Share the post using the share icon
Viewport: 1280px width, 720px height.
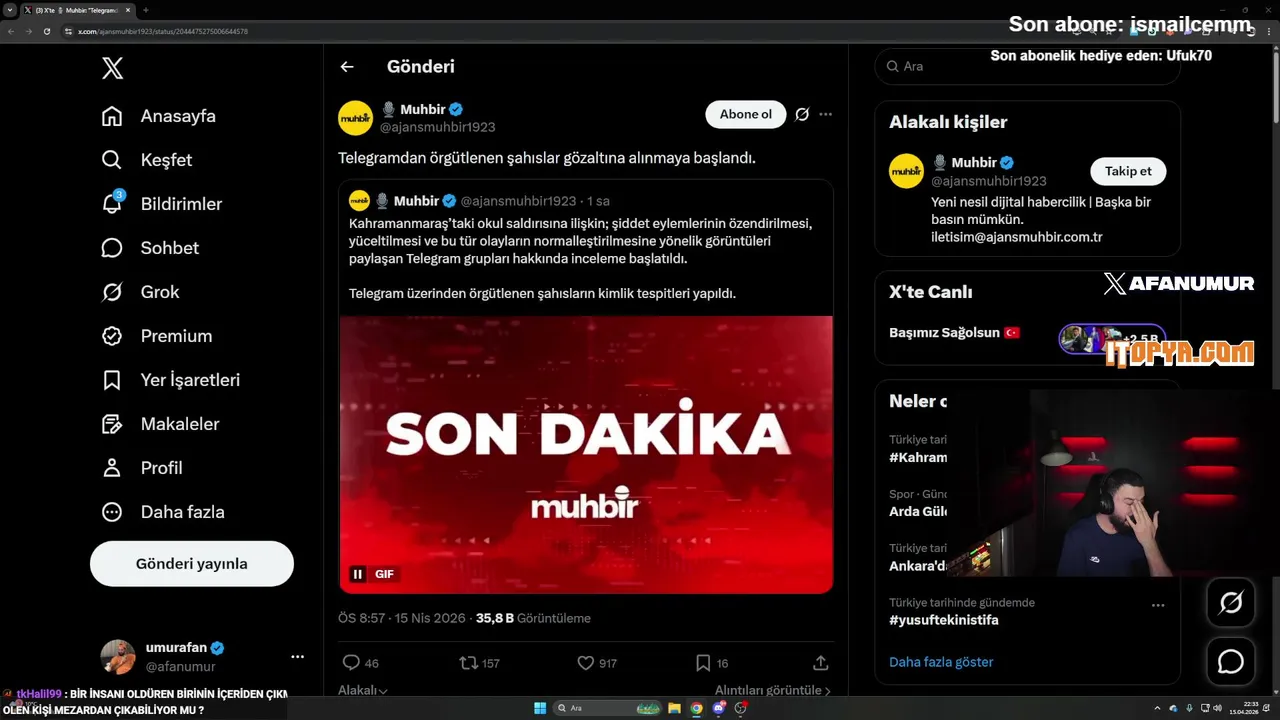[820, 662]
